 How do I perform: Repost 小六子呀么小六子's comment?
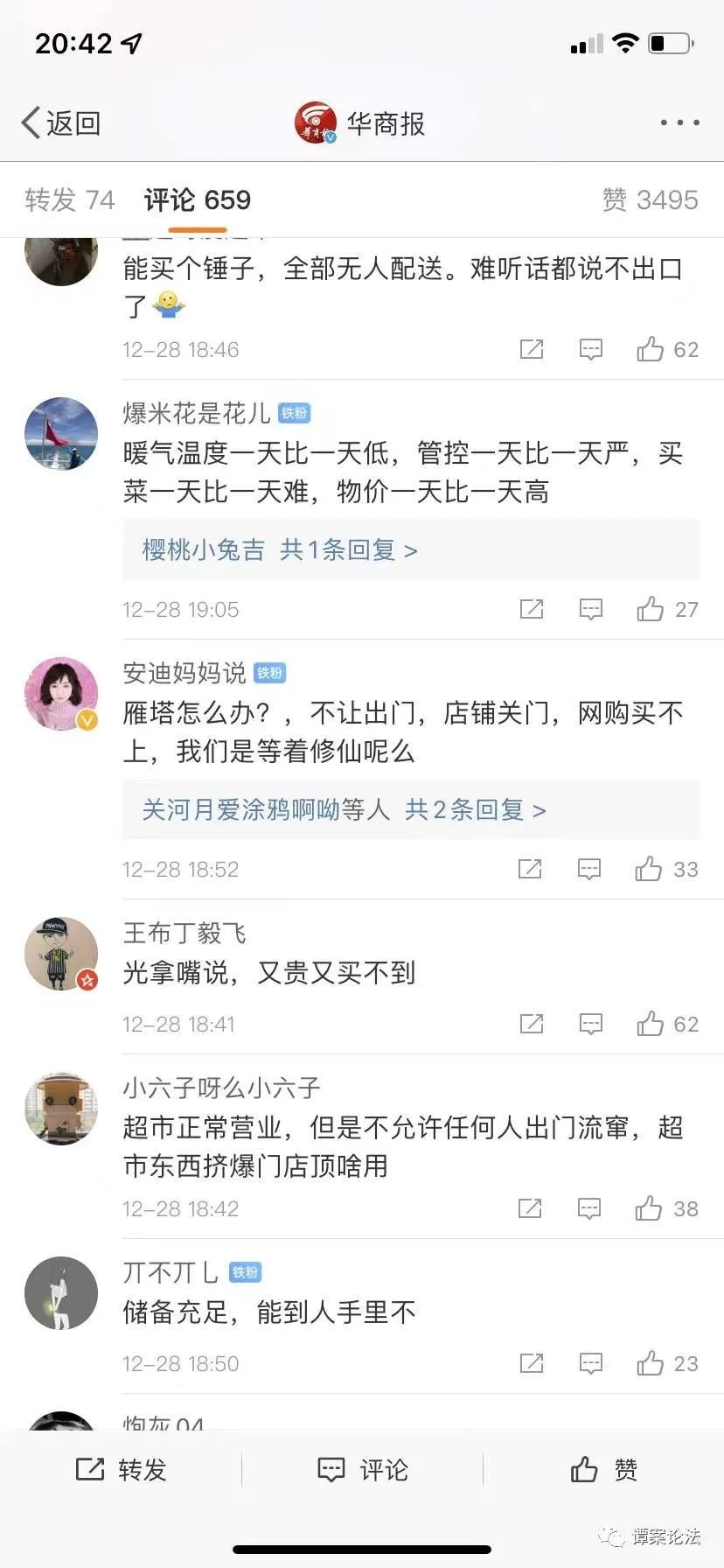pyautogui.click(x=530, y=1208)
